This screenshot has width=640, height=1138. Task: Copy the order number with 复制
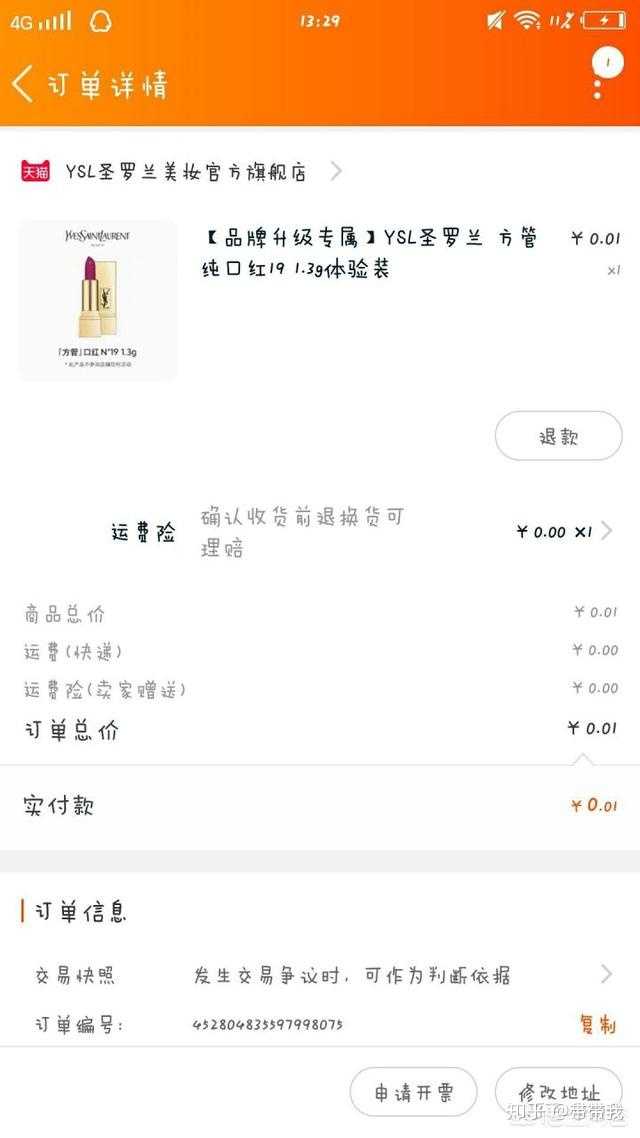pyautogui.click(x=597, y=1025)
